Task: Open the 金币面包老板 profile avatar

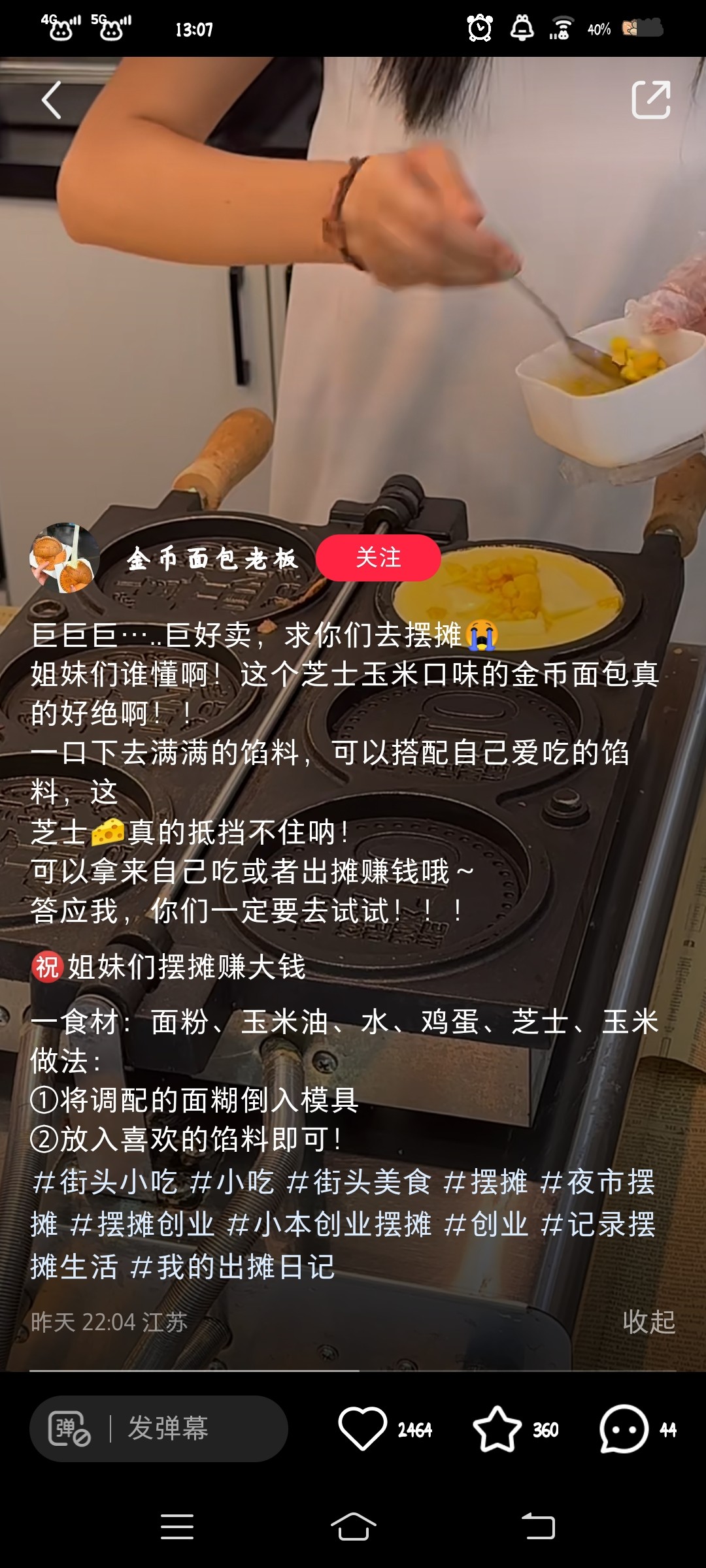Action: pos(65,558)
